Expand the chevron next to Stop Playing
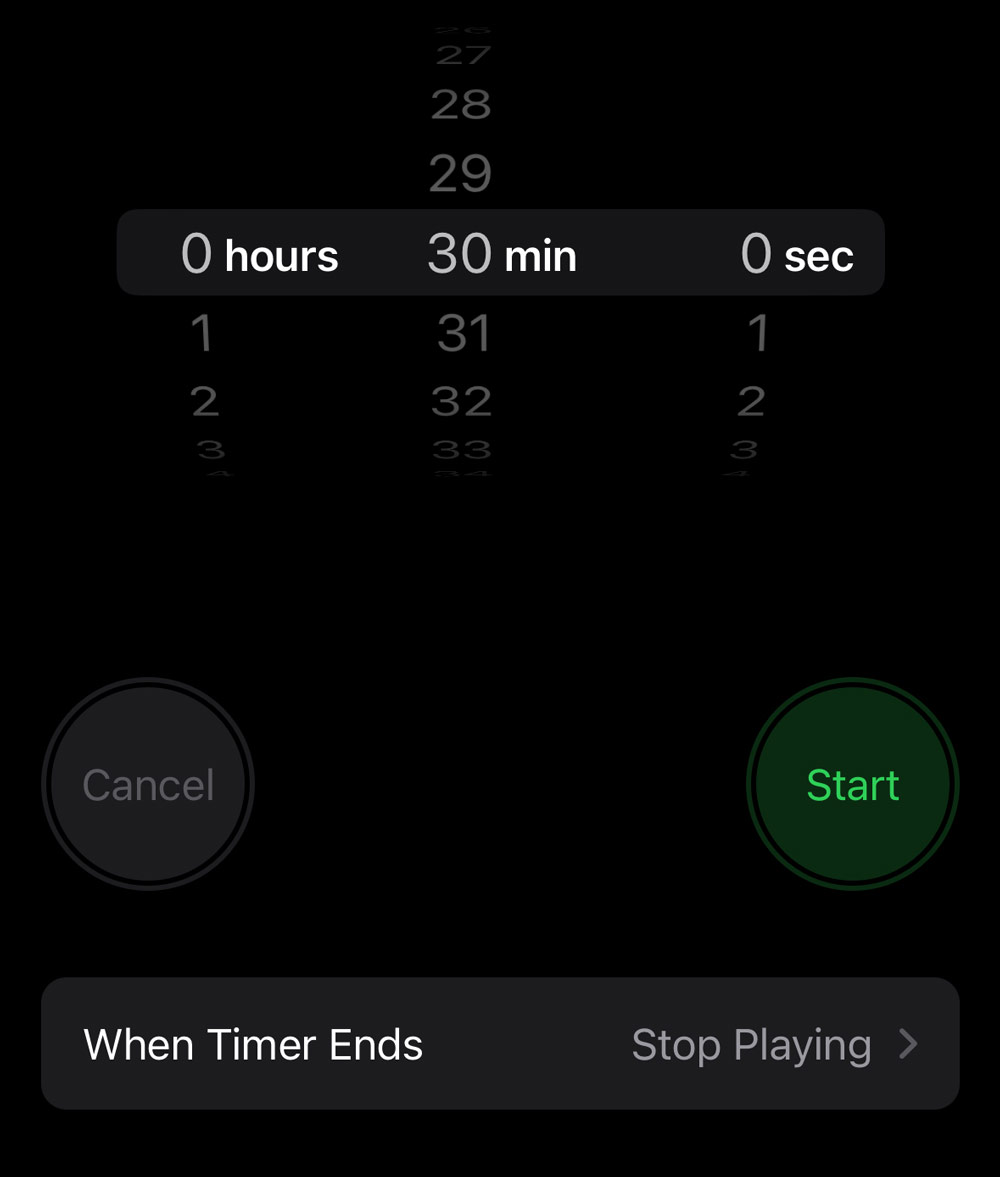Screen dimensions: 1000x1177 click(908, 1043)
